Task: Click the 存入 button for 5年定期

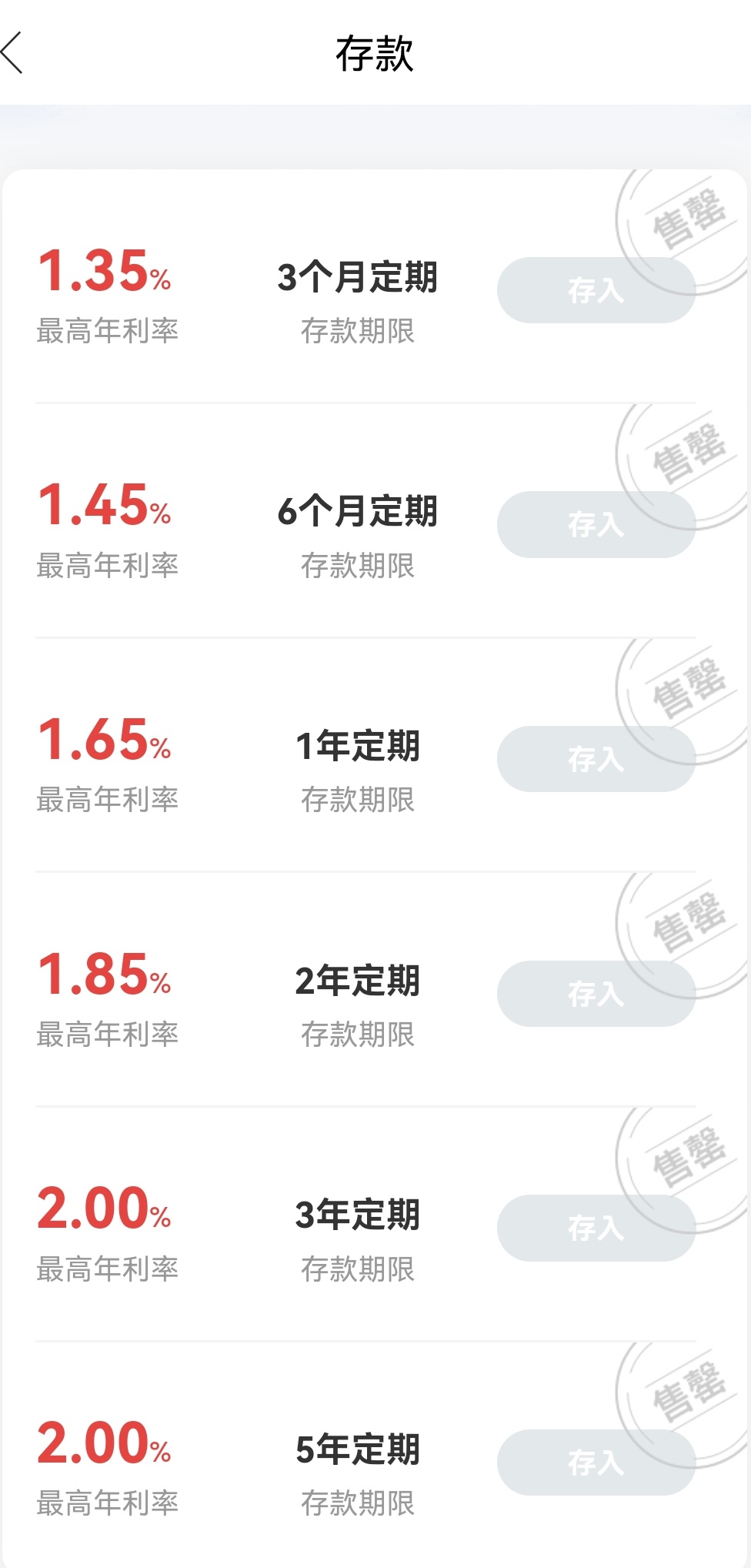Action: point(596,1462)
